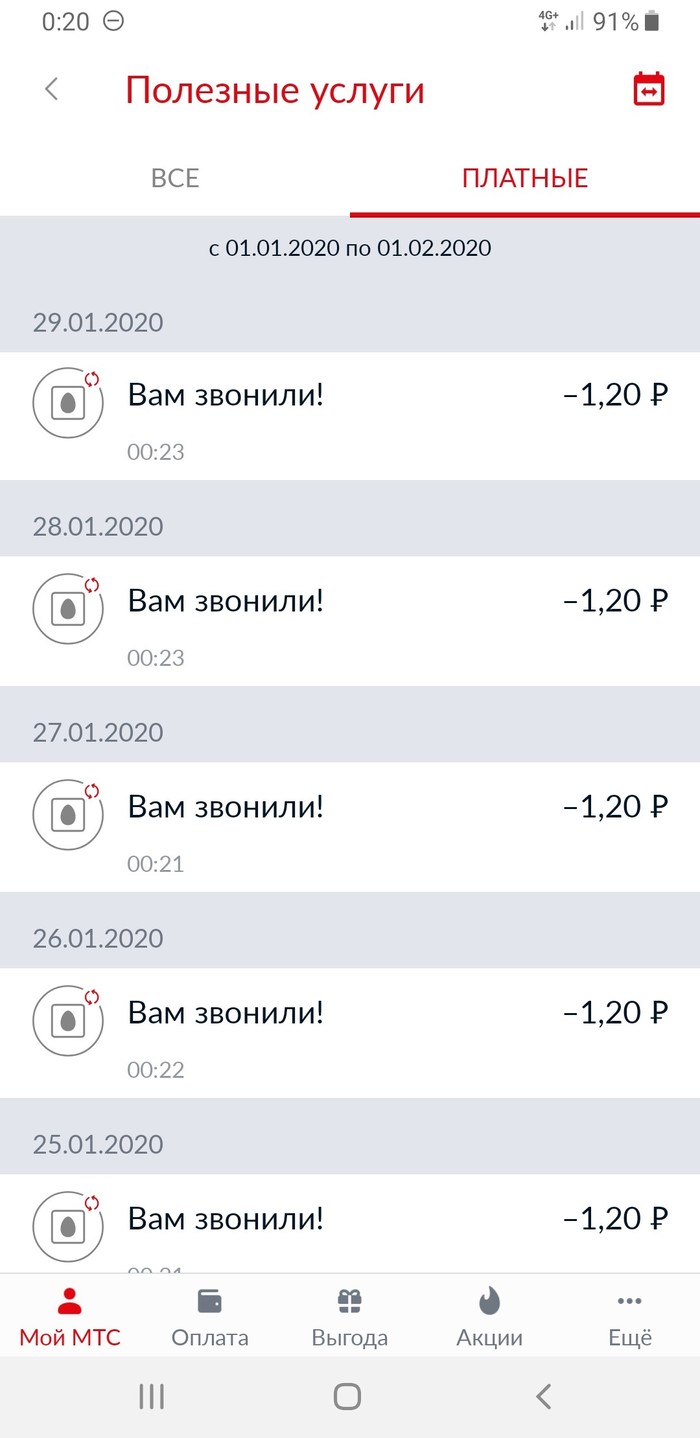Image resolution: width=700 pixels, height=1438 pixels.
Task: Open the system recent apps view
Action: tap(151, 1396)
